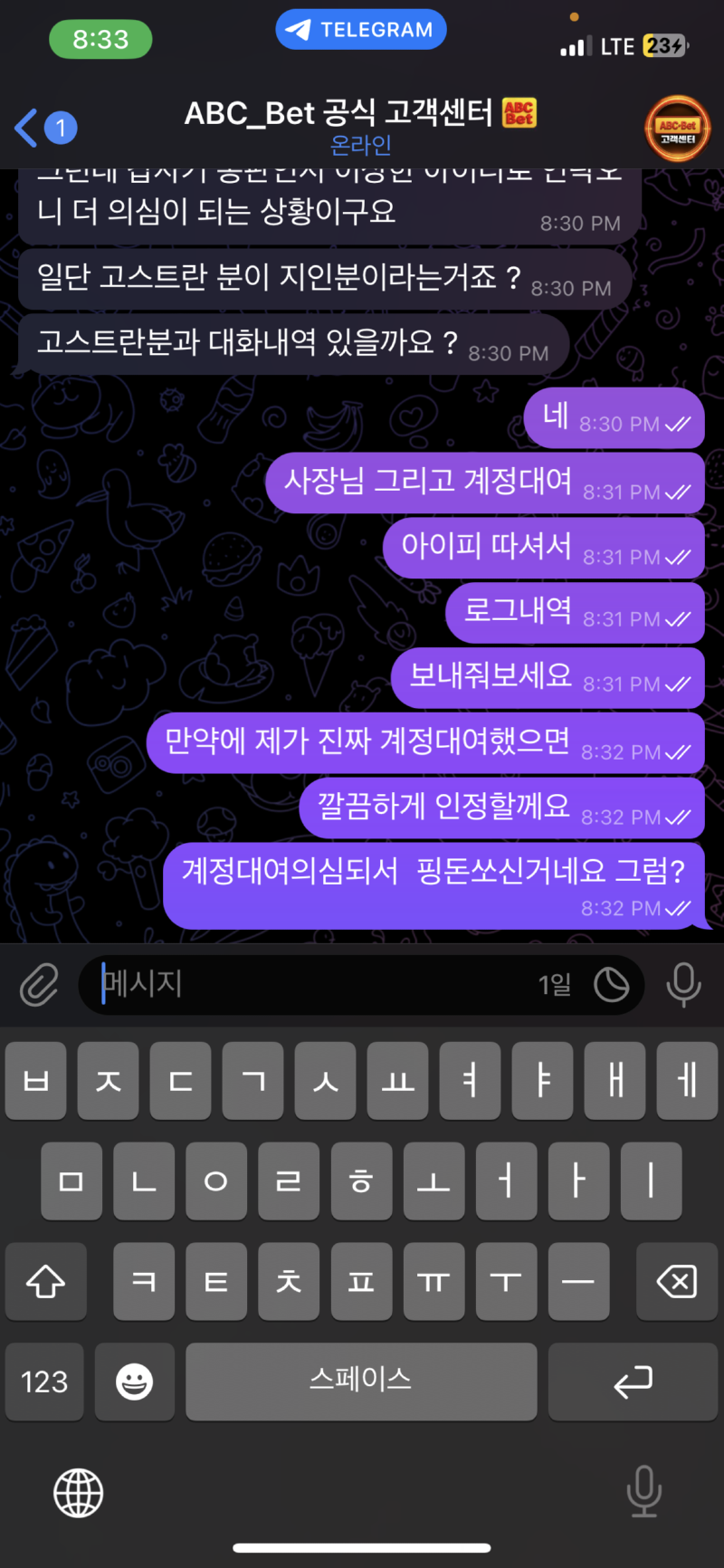This screenshot has width=724, height=1568.
Task: Tap the 스페이스 space bar
Action: click(x=360, y=1382)
